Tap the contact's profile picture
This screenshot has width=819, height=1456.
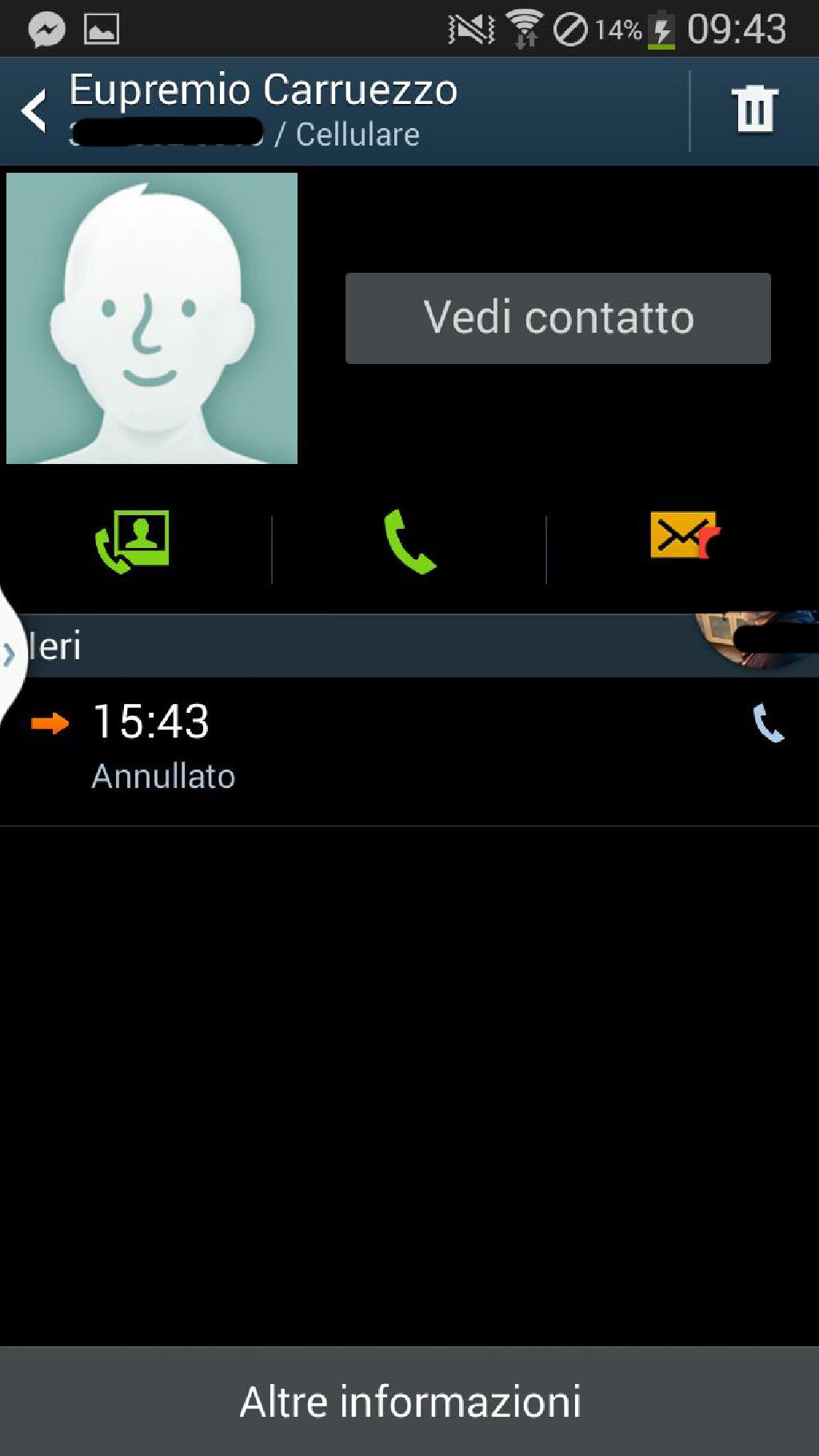(x=152, y=318)
